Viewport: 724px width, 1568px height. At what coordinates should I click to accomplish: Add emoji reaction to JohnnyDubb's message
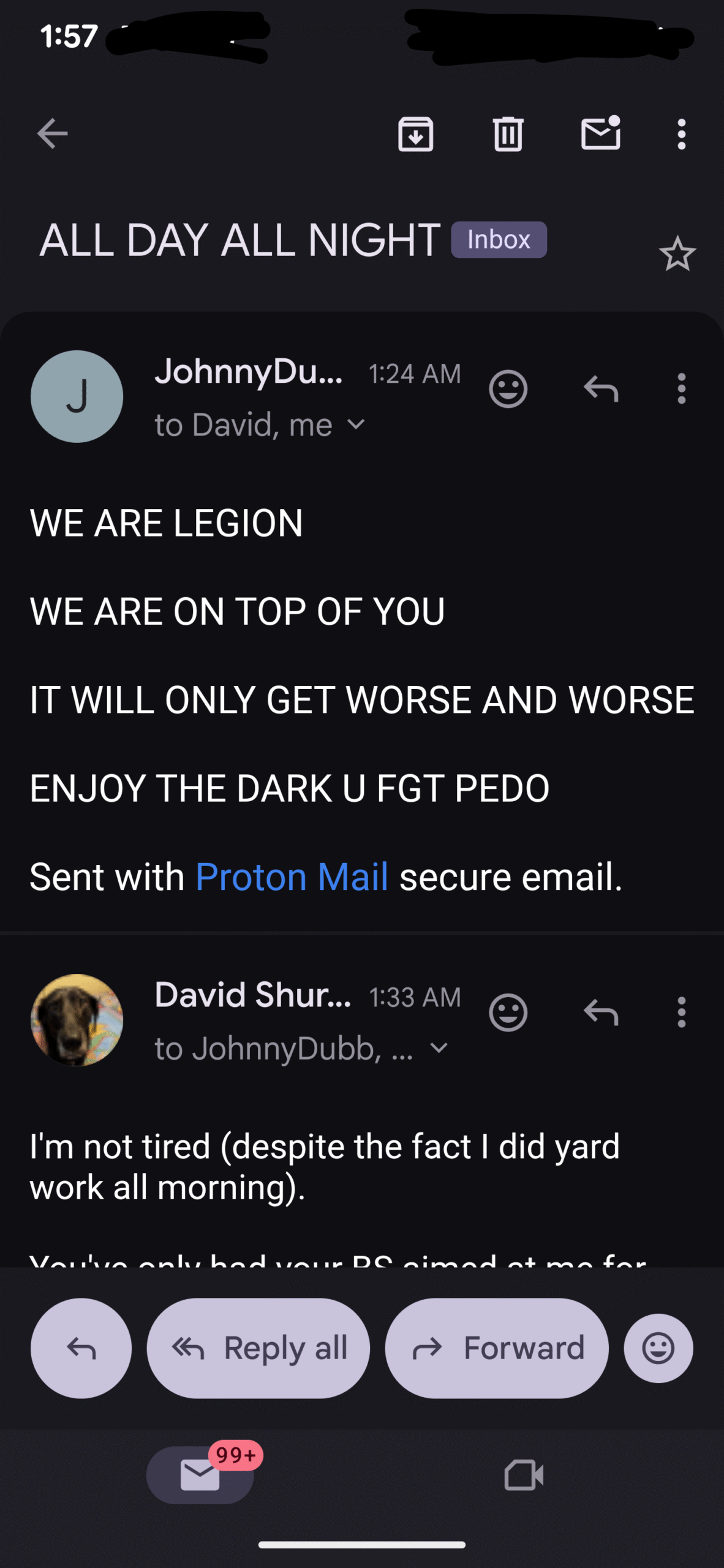pos(508,389)
